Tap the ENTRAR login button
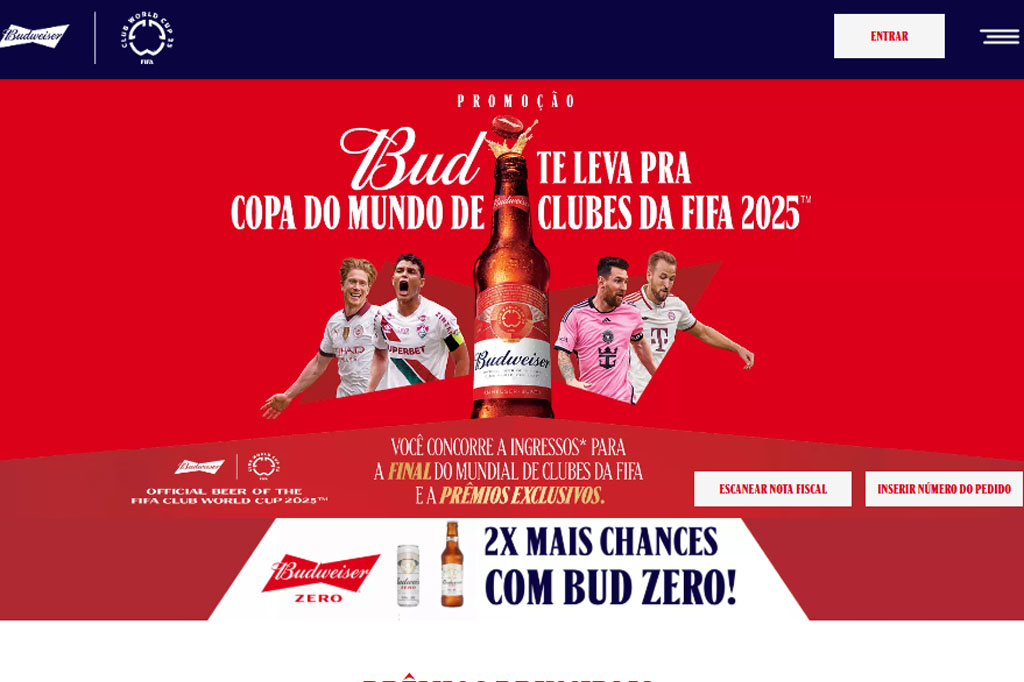The height and width of the screenshot is (682, 1024). point(889,36)
